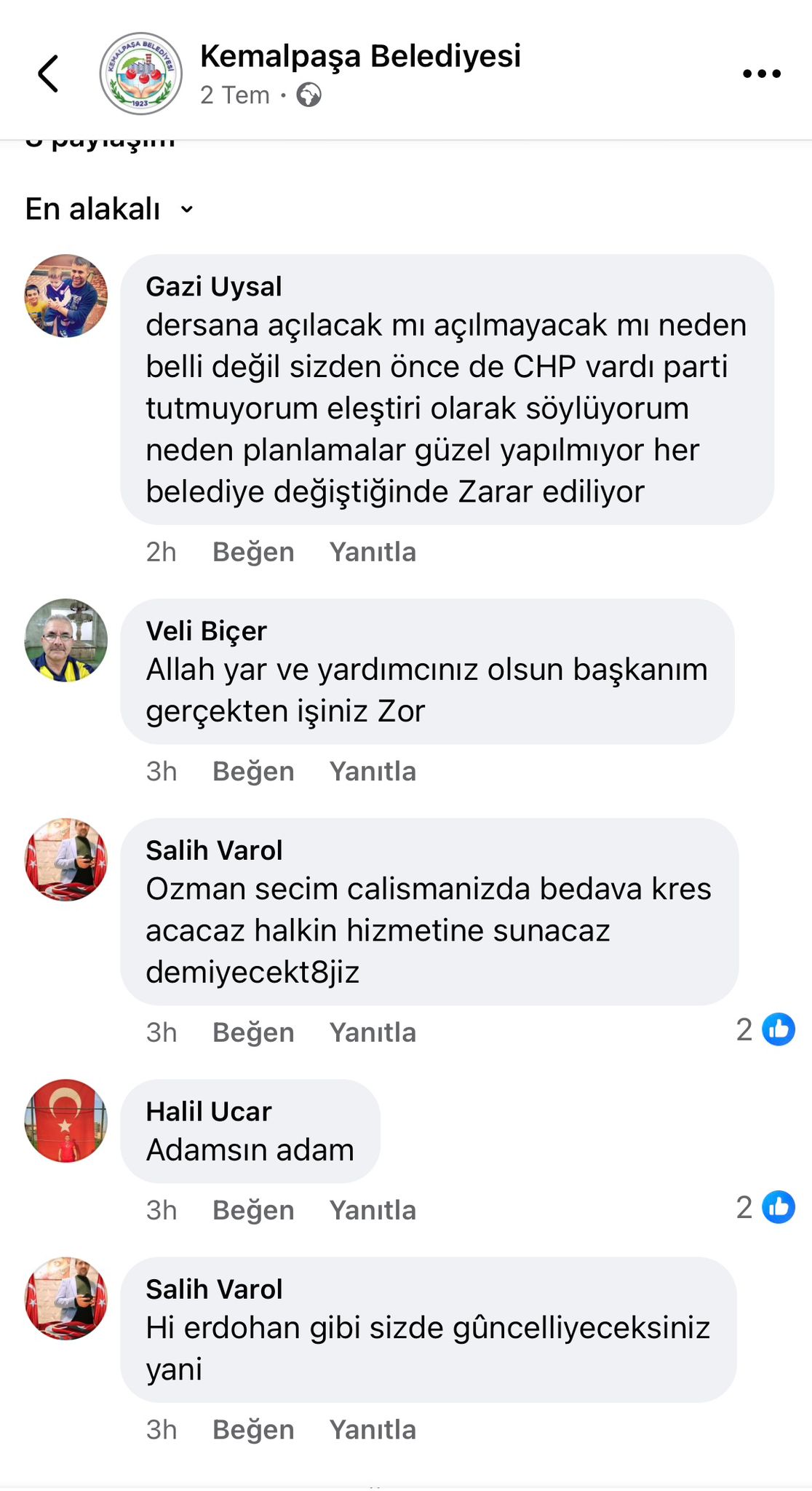Screen dimensions: 812x1491
Task: Reply to Salih Varol's Hi erdohan comment
Action: pos(373,1430)
